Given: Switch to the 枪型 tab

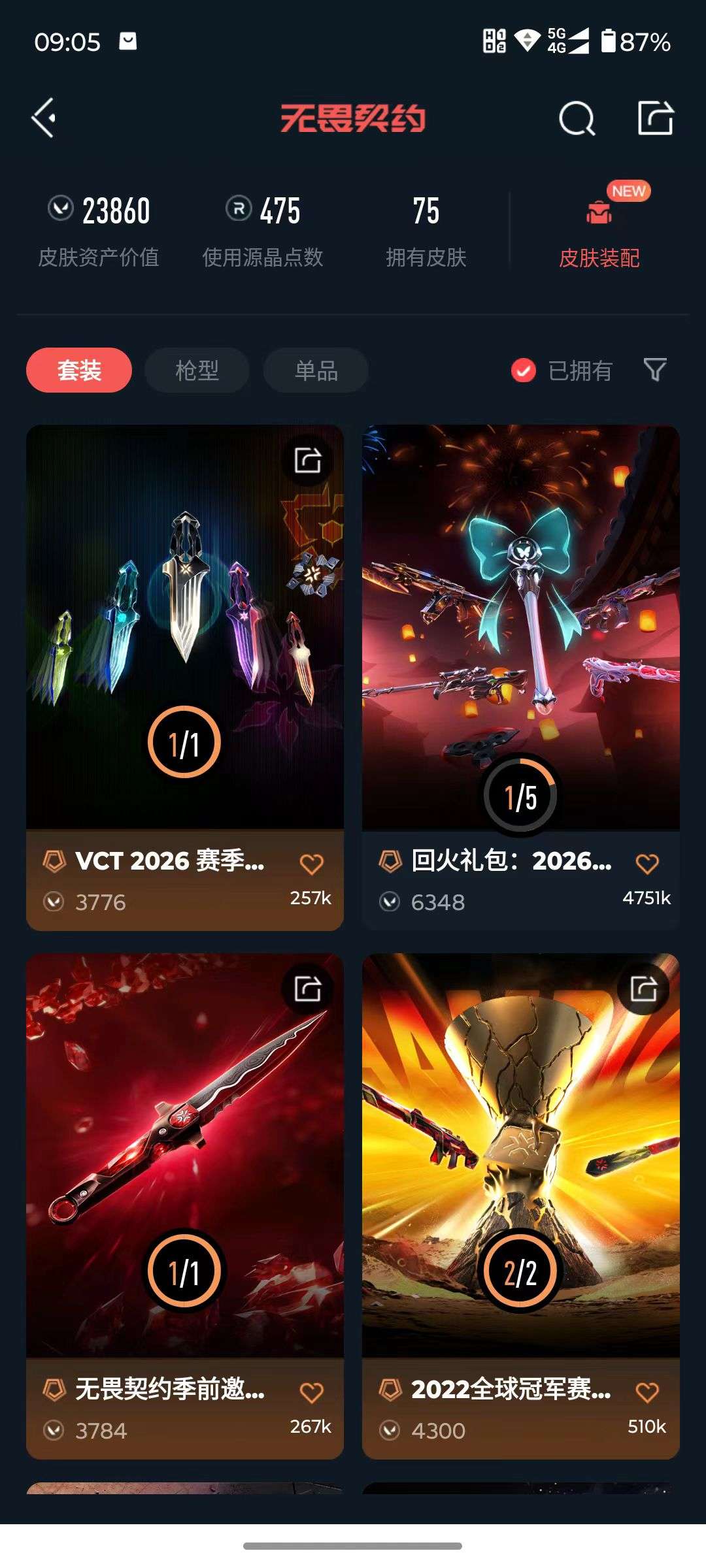Looking at the screenshot, I should [x=196, y=370].
